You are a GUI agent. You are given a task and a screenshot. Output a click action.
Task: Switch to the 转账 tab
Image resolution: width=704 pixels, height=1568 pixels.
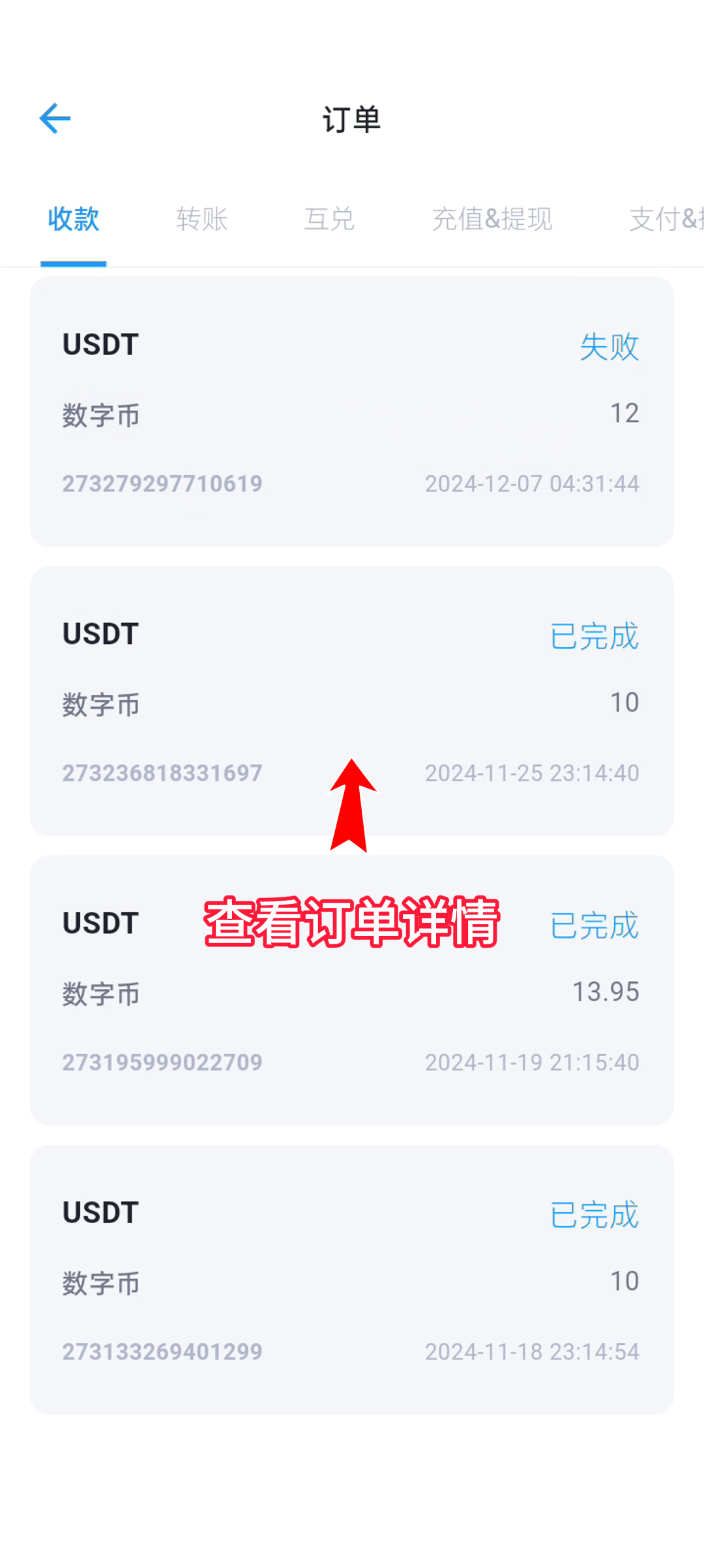(201, 219)
